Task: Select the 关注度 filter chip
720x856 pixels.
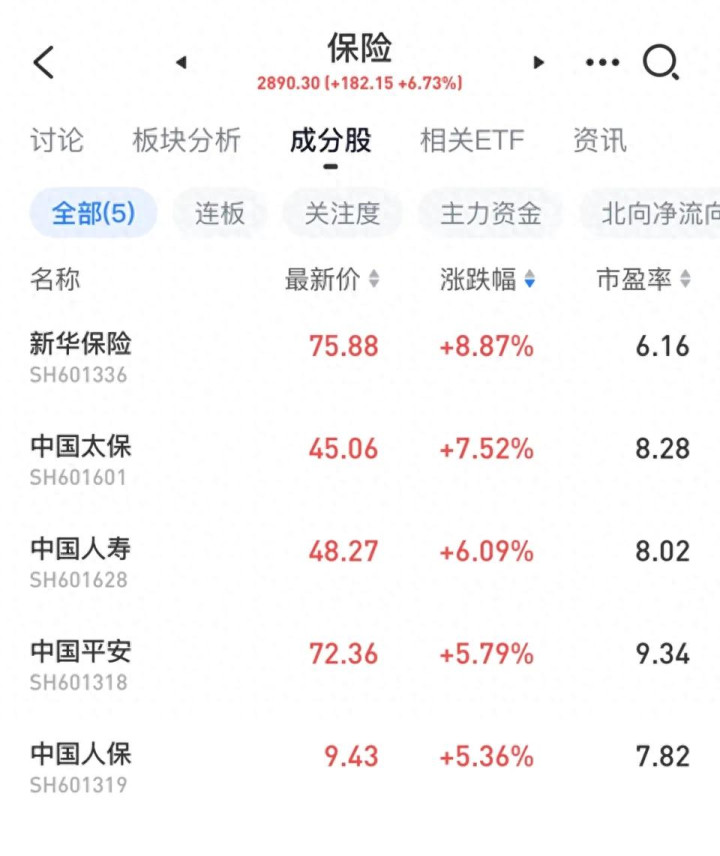Action: pyautogui.click(x=342, y=213)
